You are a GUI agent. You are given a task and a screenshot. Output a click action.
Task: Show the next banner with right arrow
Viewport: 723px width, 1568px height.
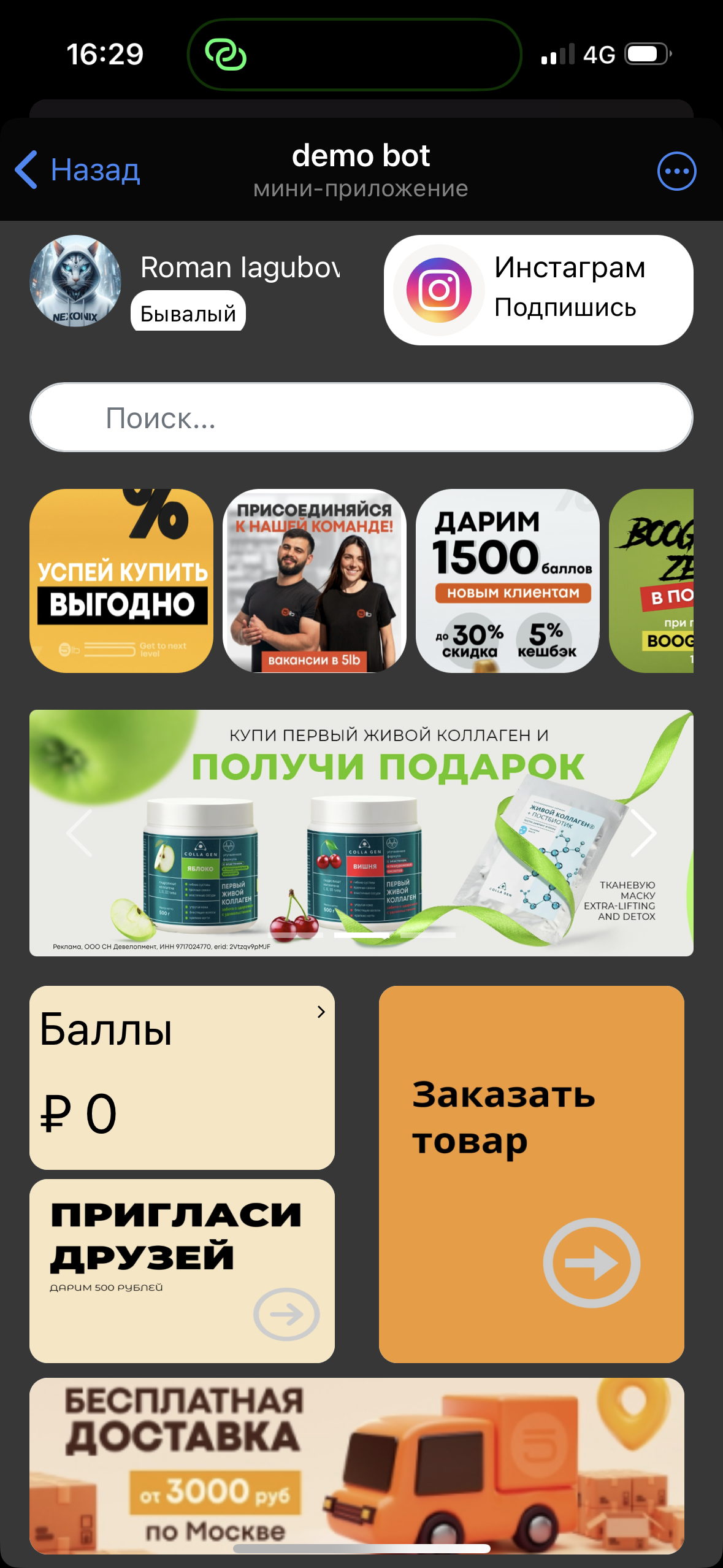643,832
